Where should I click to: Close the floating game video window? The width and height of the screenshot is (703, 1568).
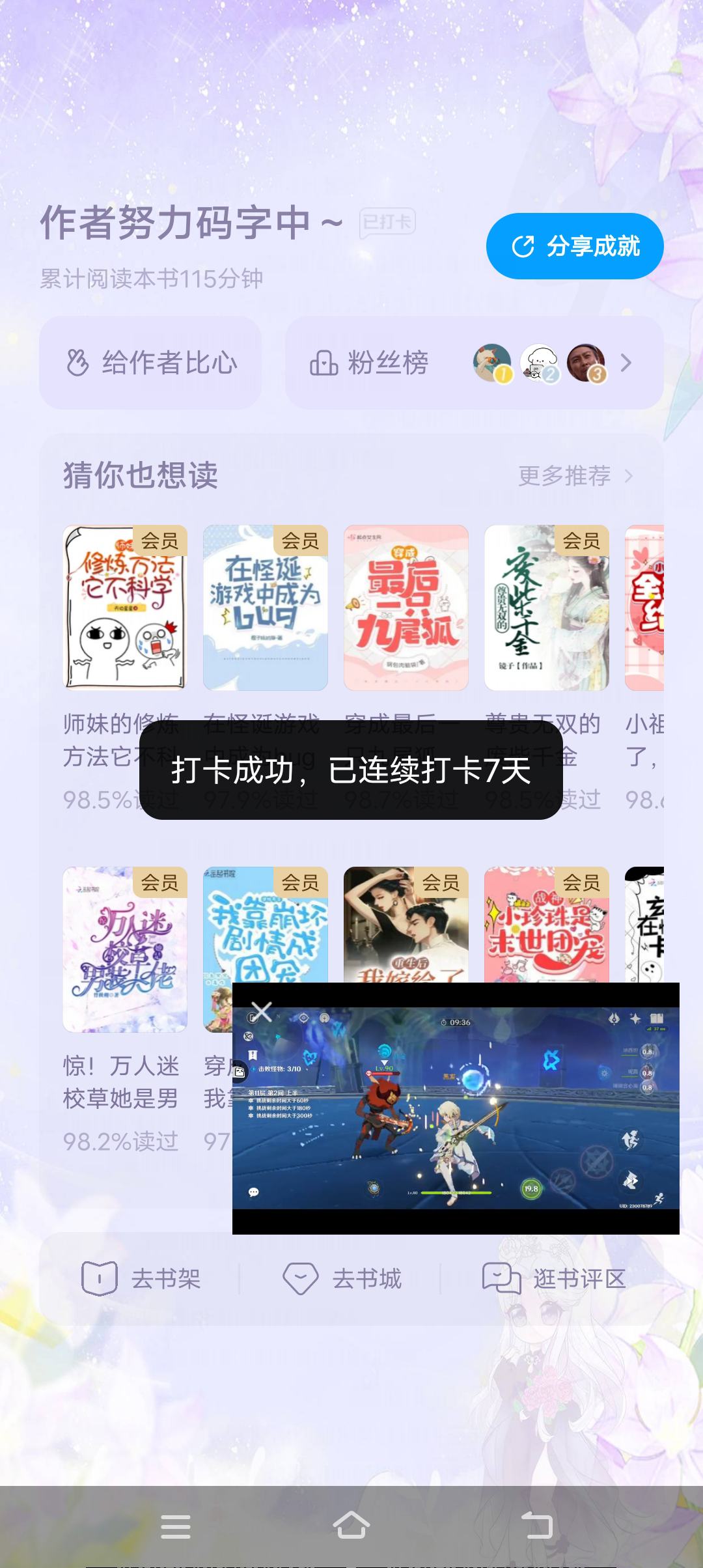tap(262, 1011)
